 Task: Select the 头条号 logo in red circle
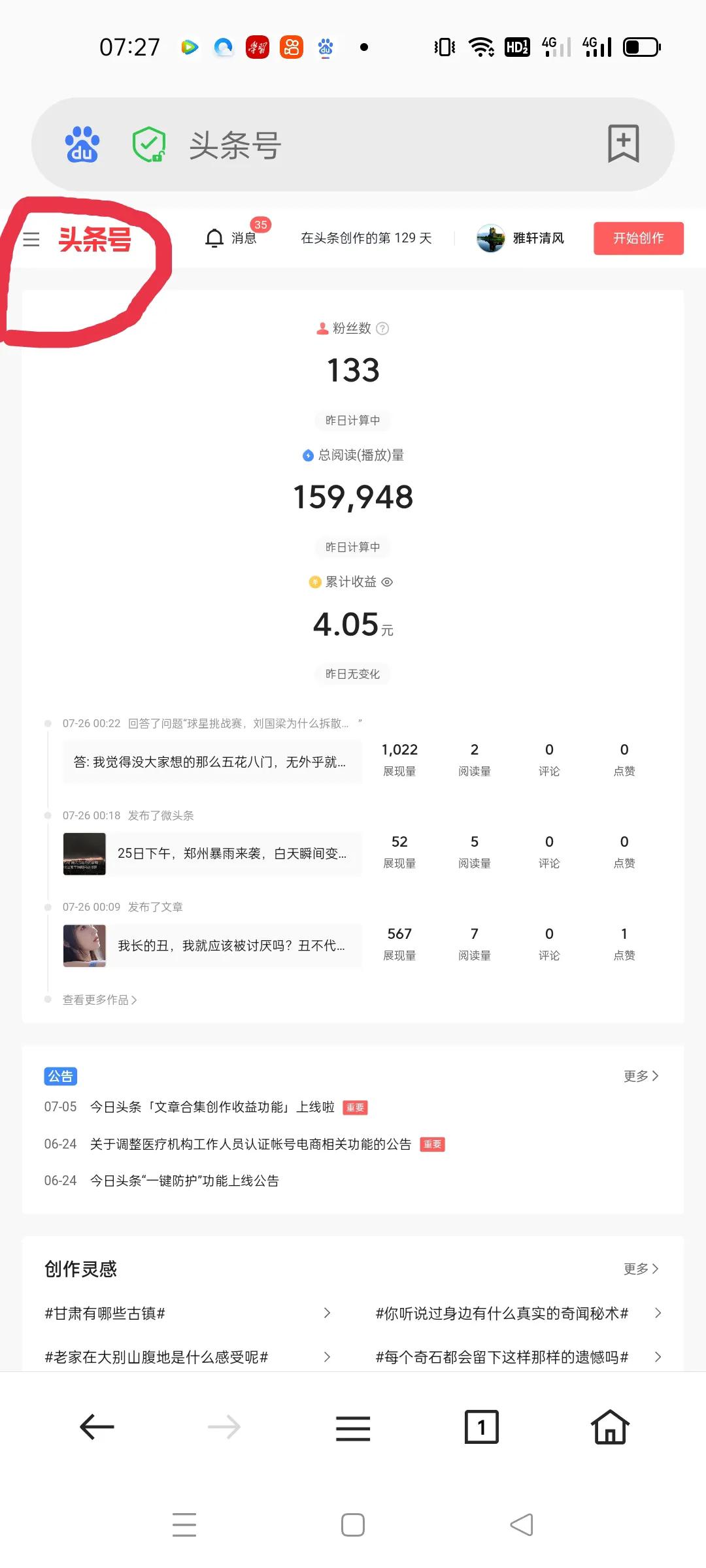[95, 240]
